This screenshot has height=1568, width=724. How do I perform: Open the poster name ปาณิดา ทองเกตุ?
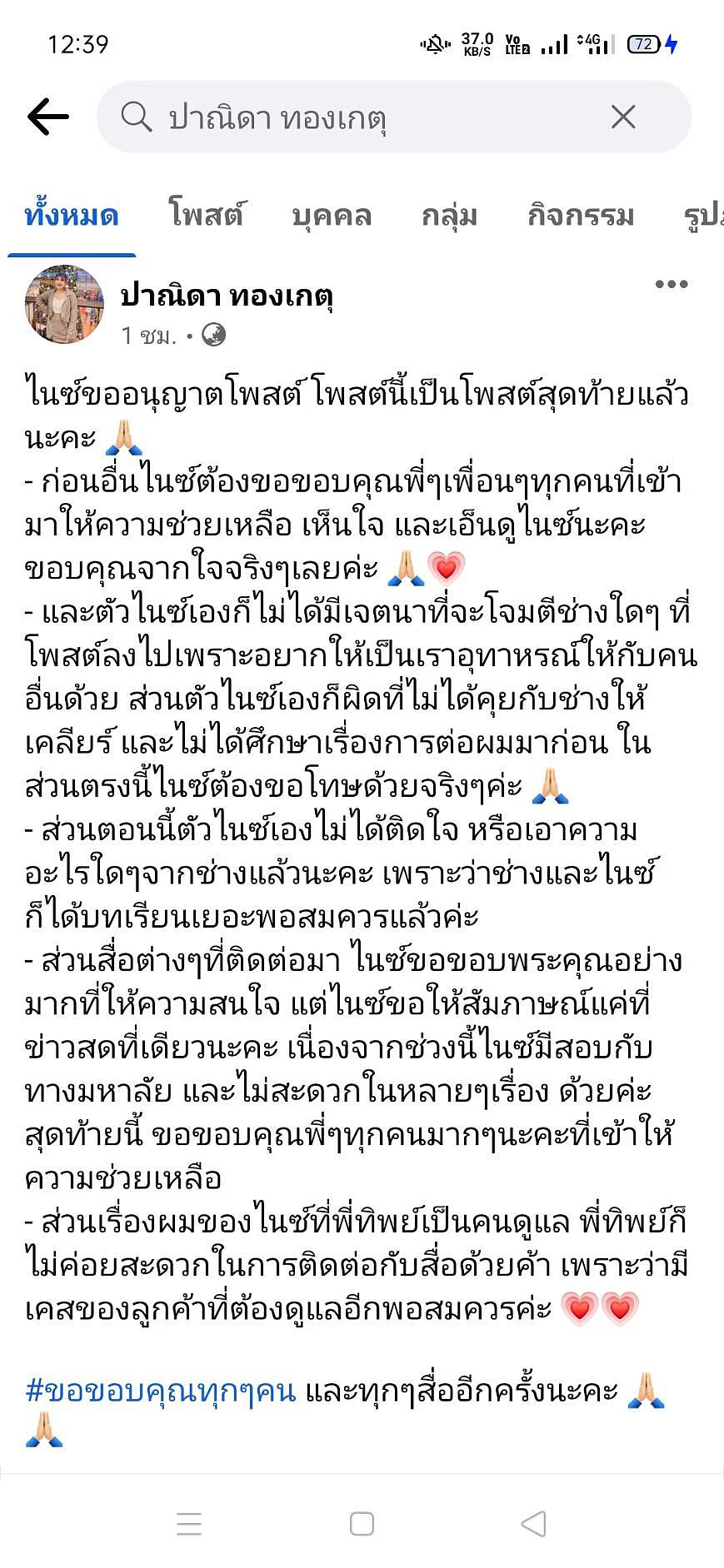coord(227,296)
